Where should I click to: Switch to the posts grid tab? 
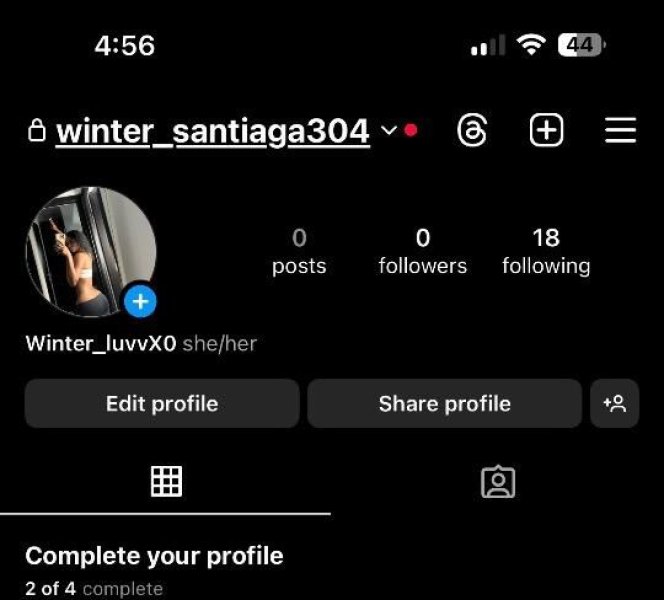point(166,482)
